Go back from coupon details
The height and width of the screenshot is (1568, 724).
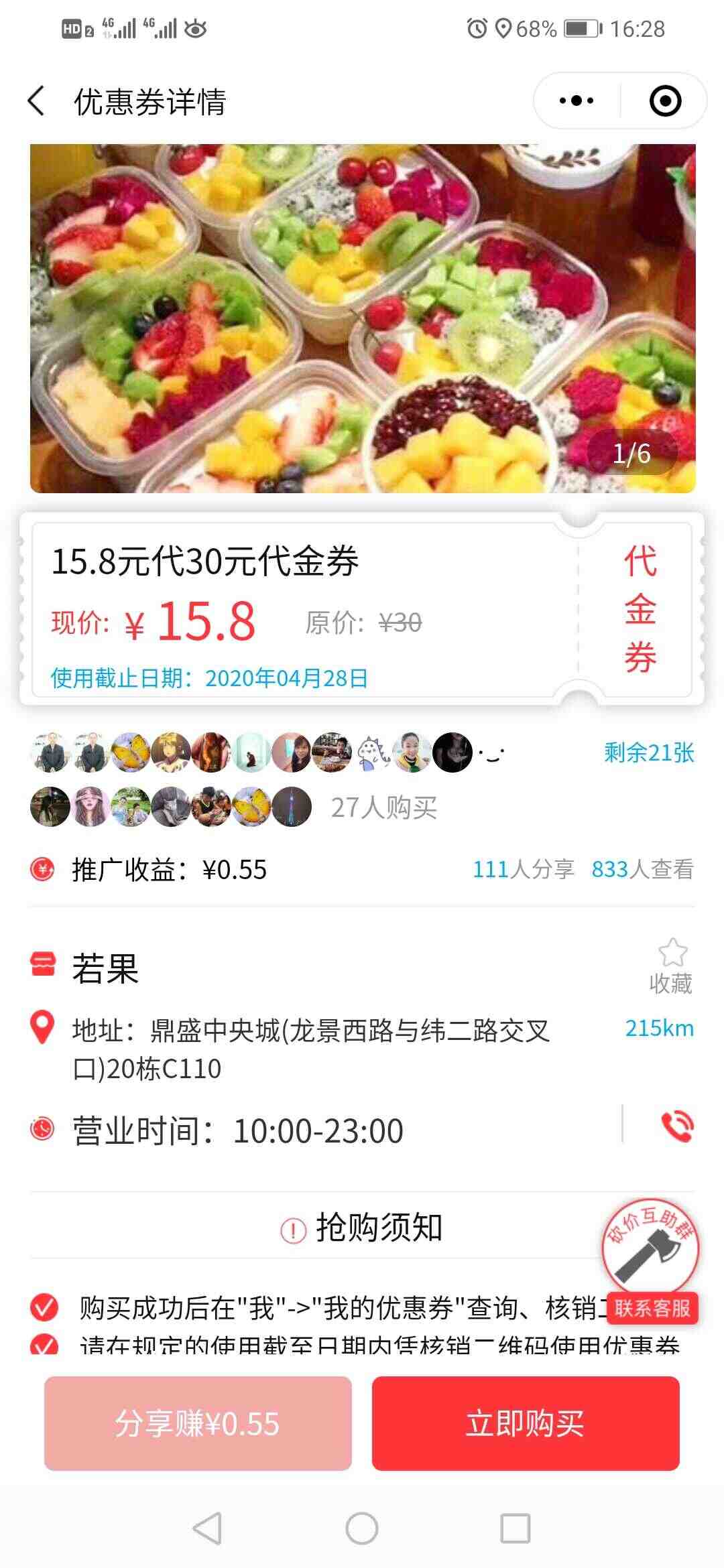(x=37, y=102)
